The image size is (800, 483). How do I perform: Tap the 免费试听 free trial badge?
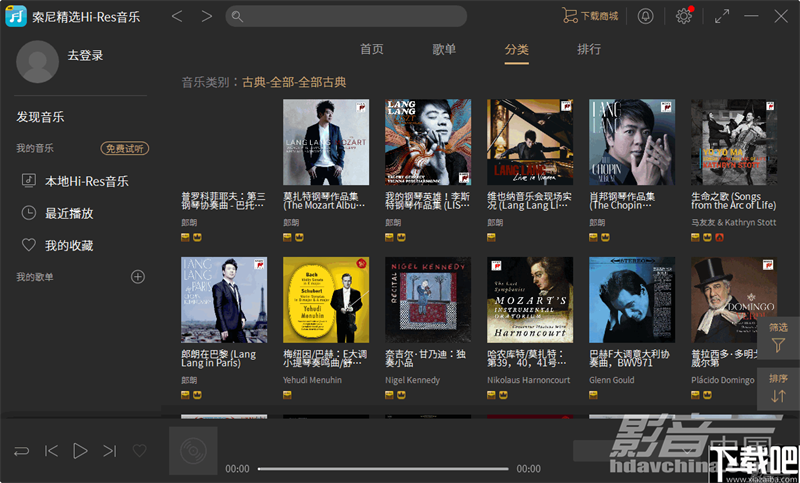(x=125, y=148)
